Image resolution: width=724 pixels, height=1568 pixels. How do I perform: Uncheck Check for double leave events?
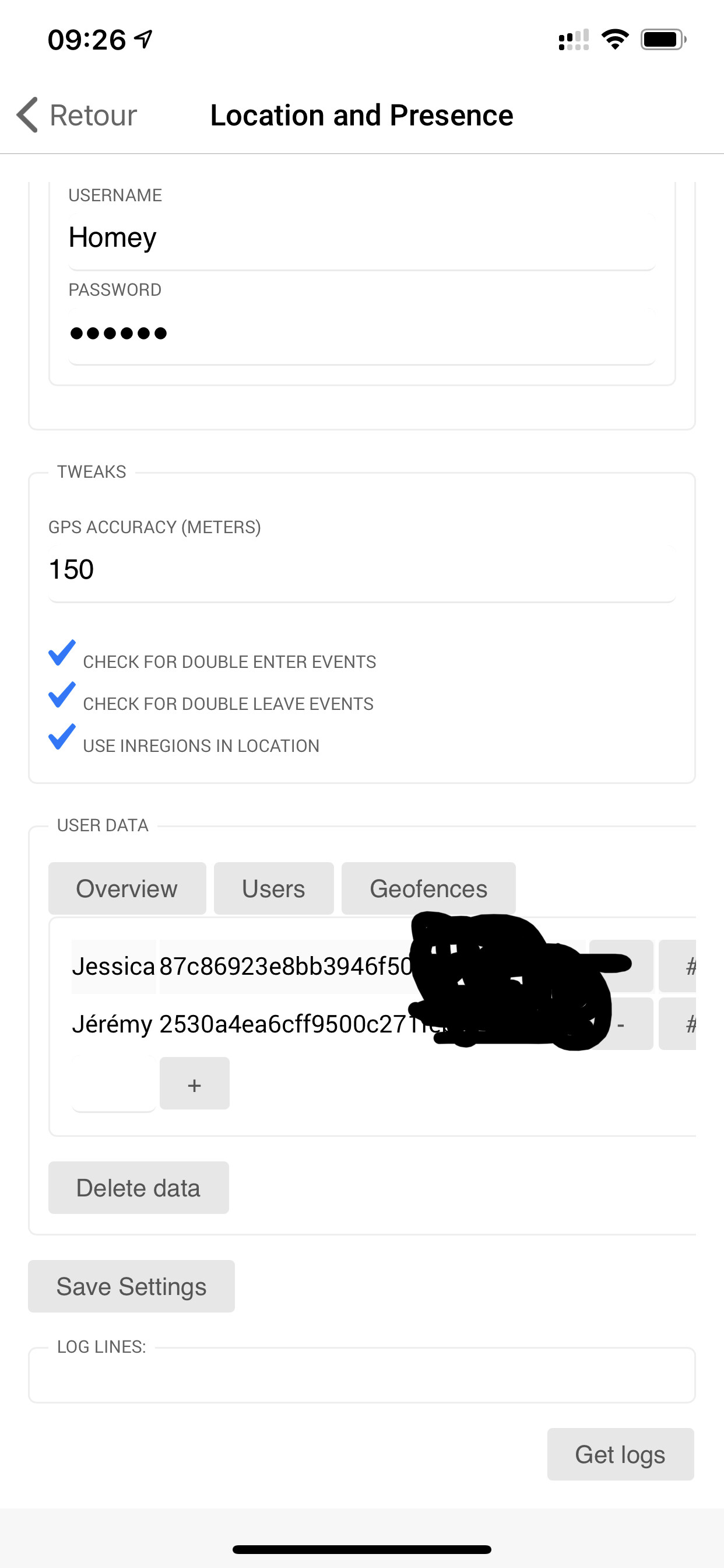(x=61, y=696)
